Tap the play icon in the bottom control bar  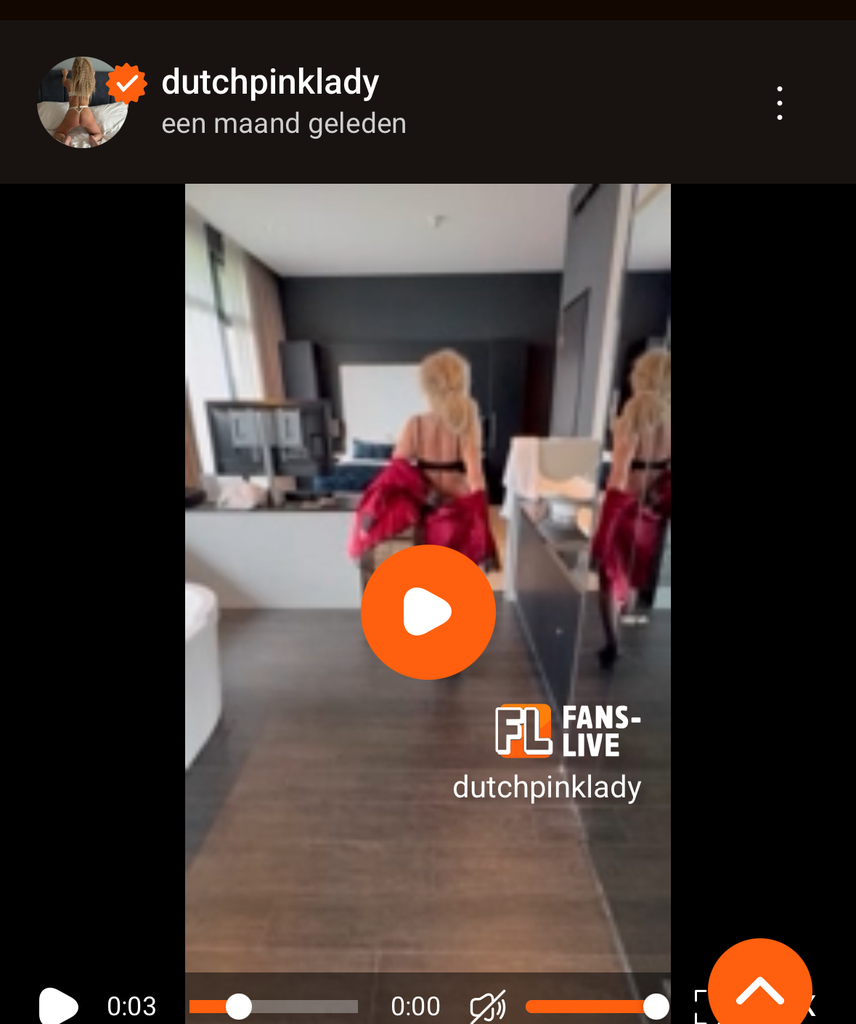coord(58,1005)
